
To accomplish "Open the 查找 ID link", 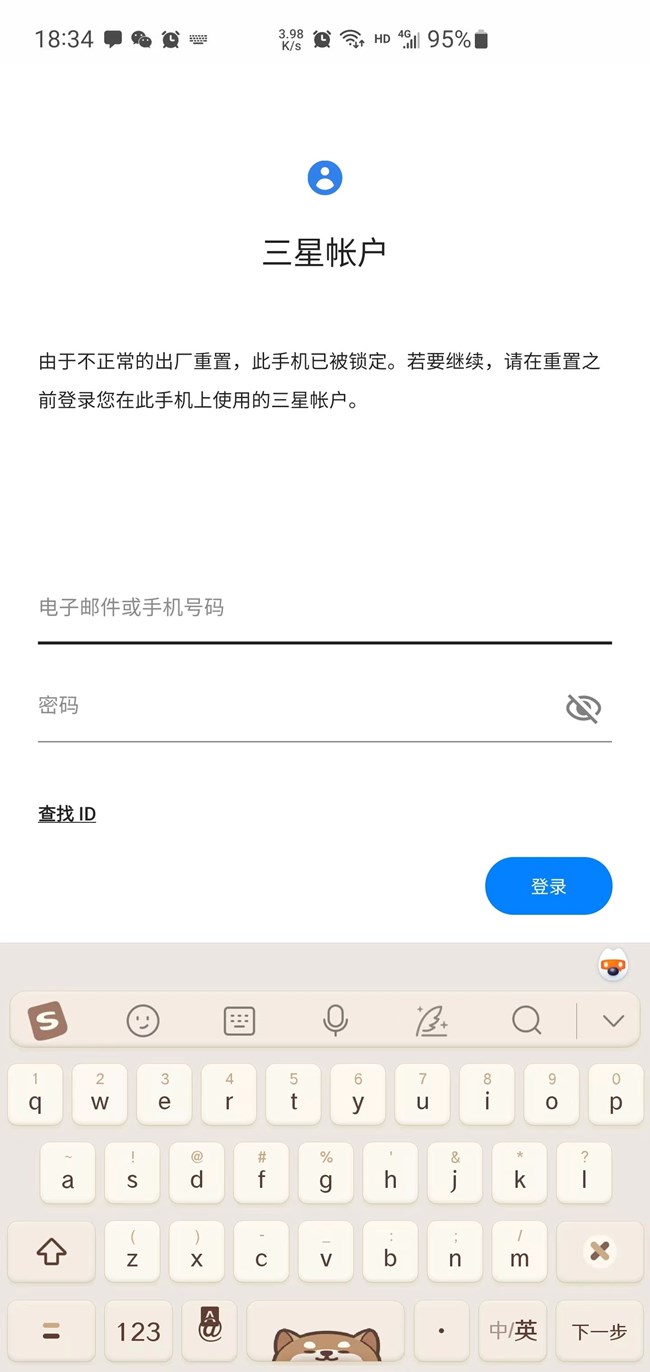I will pos(67,814).
